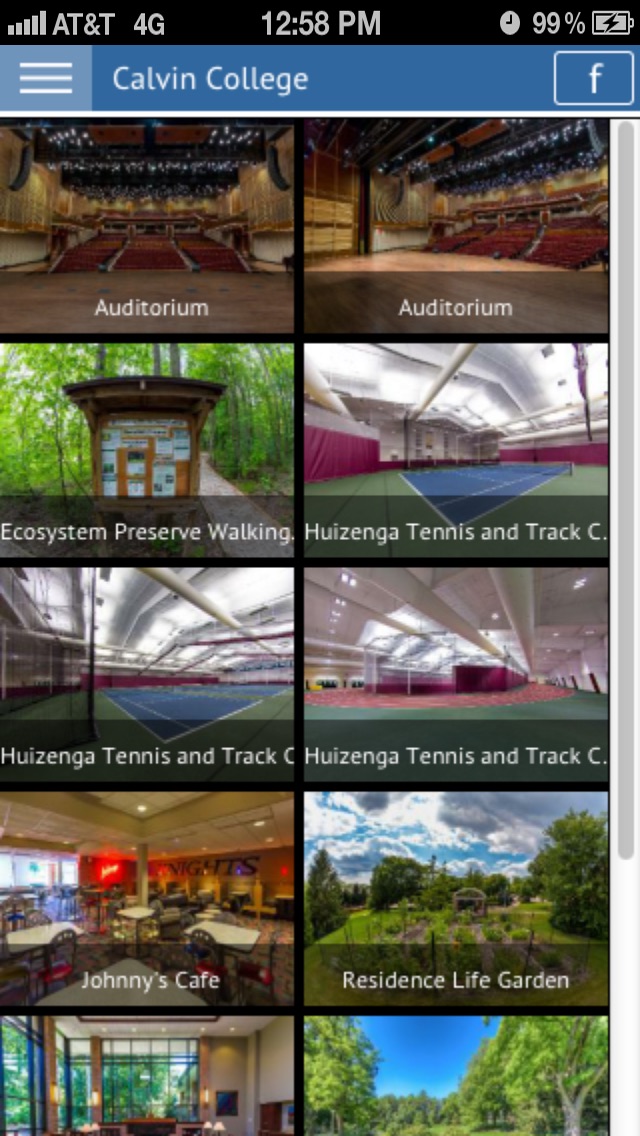The height and width of the screenshot is (1136, 640).
Task: Open the Huizenga tile showing the red running track
Action: click(x=456, y=674)
